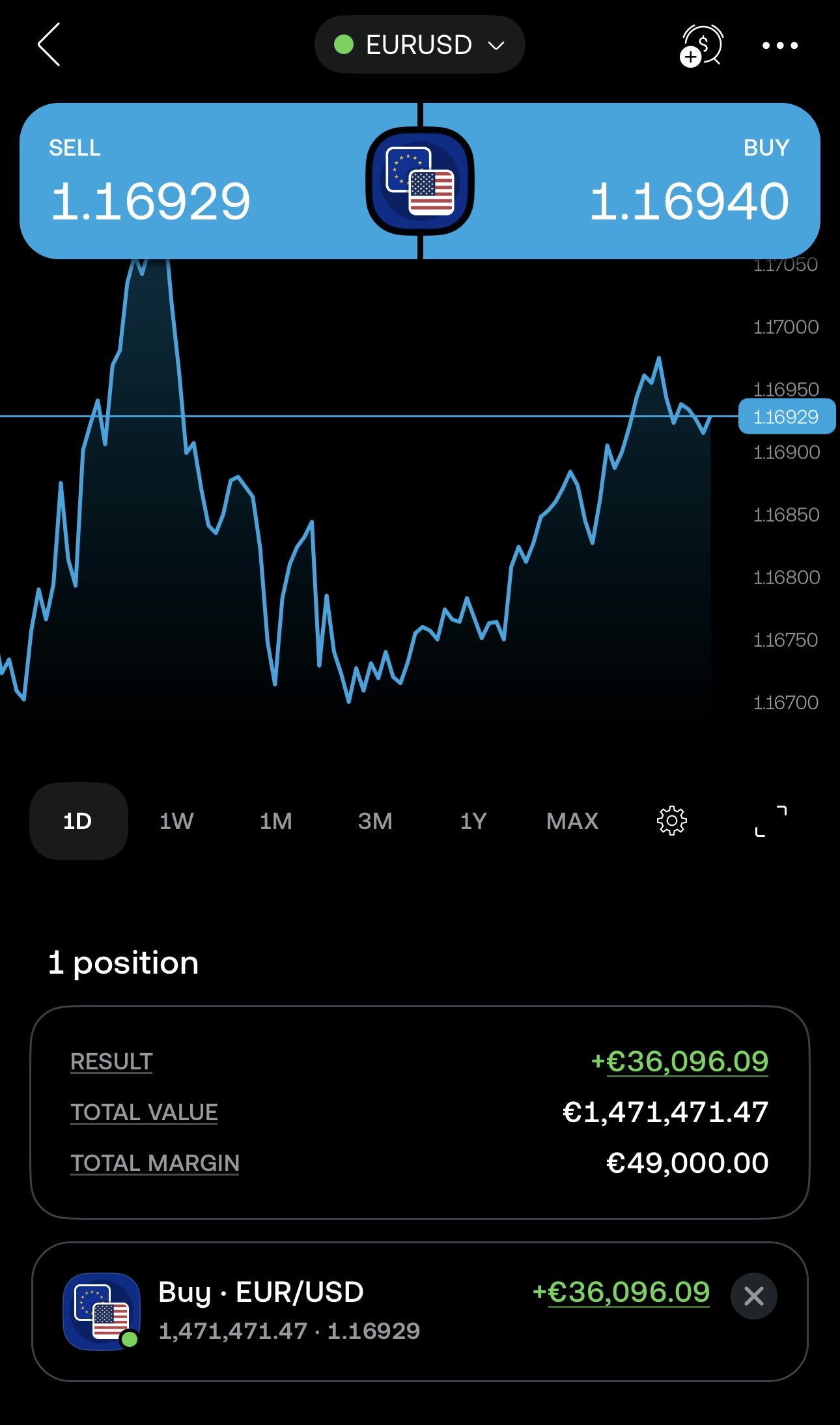Open chart settings gear
Screen dimensions: 840x1425
[x=672, y=821]
